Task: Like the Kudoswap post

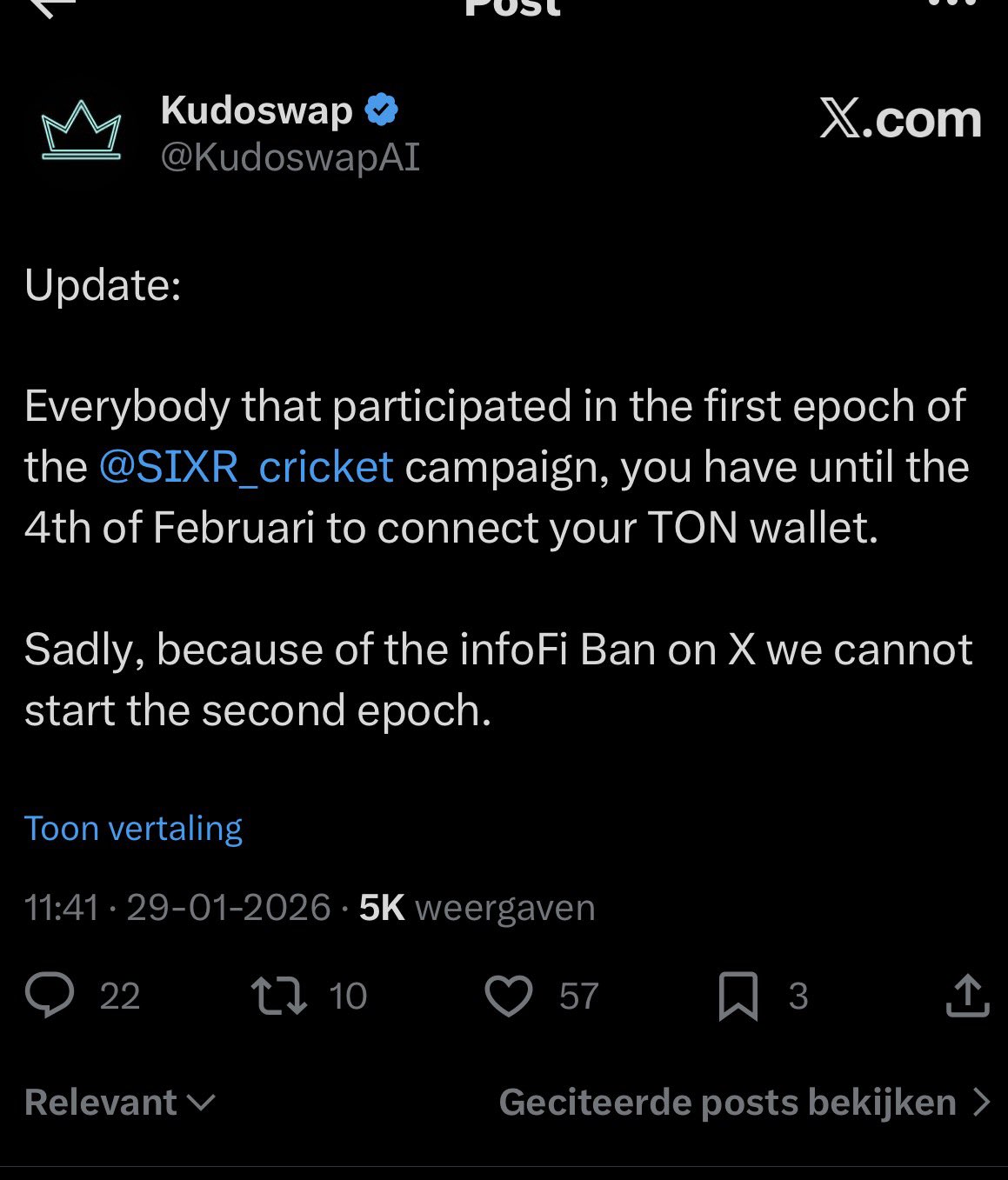Action: tap(509, 996)
